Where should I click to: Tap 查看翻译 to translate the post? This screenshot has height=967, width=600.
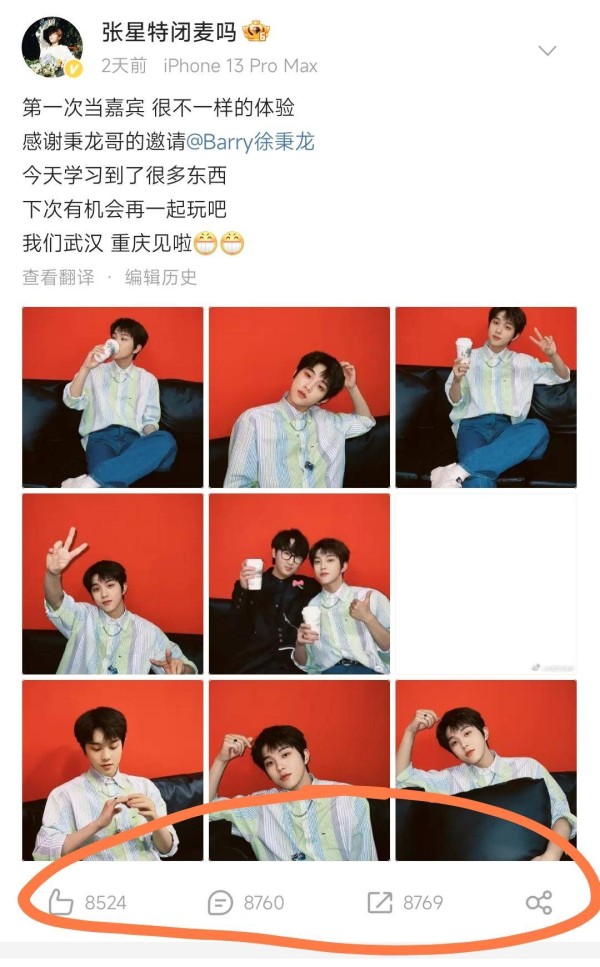pos(59,278)
